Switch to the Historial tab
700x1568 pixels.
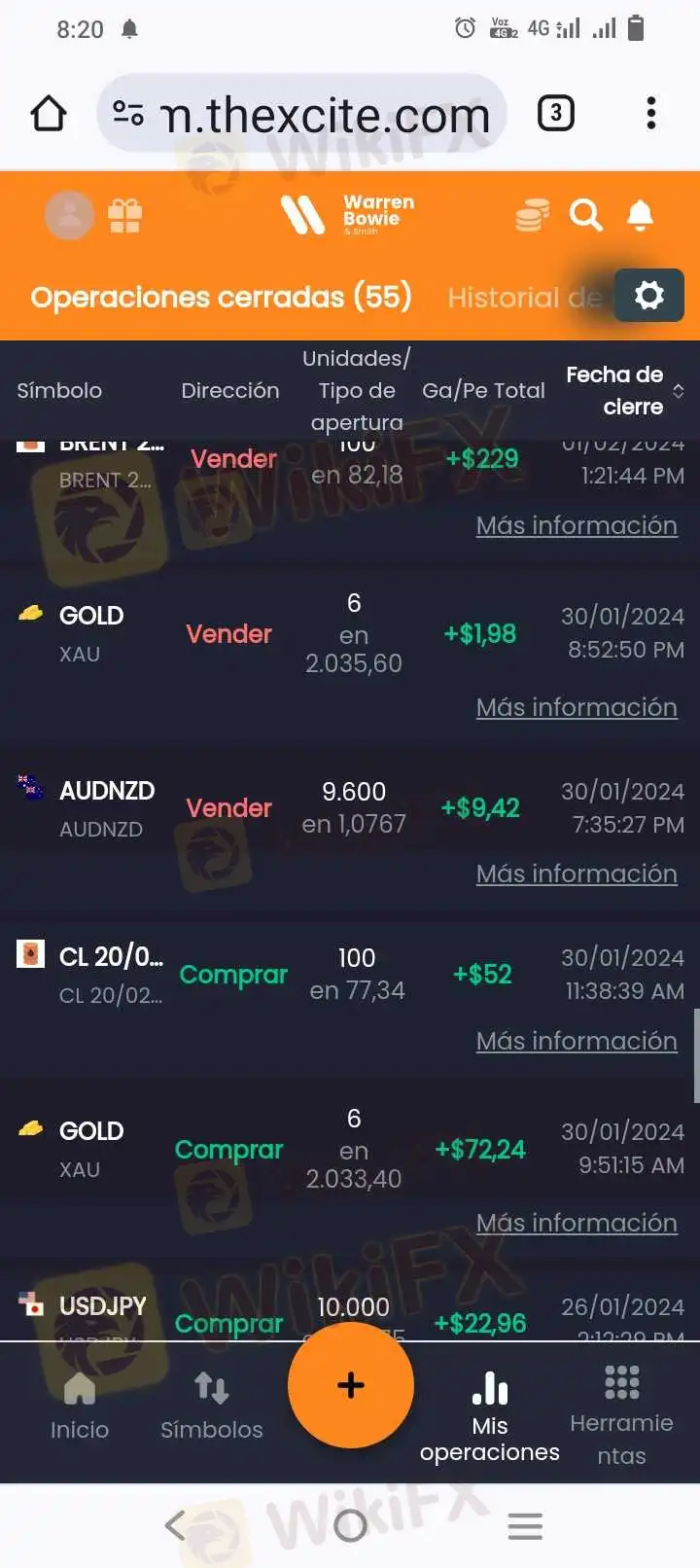click(525, 298)
